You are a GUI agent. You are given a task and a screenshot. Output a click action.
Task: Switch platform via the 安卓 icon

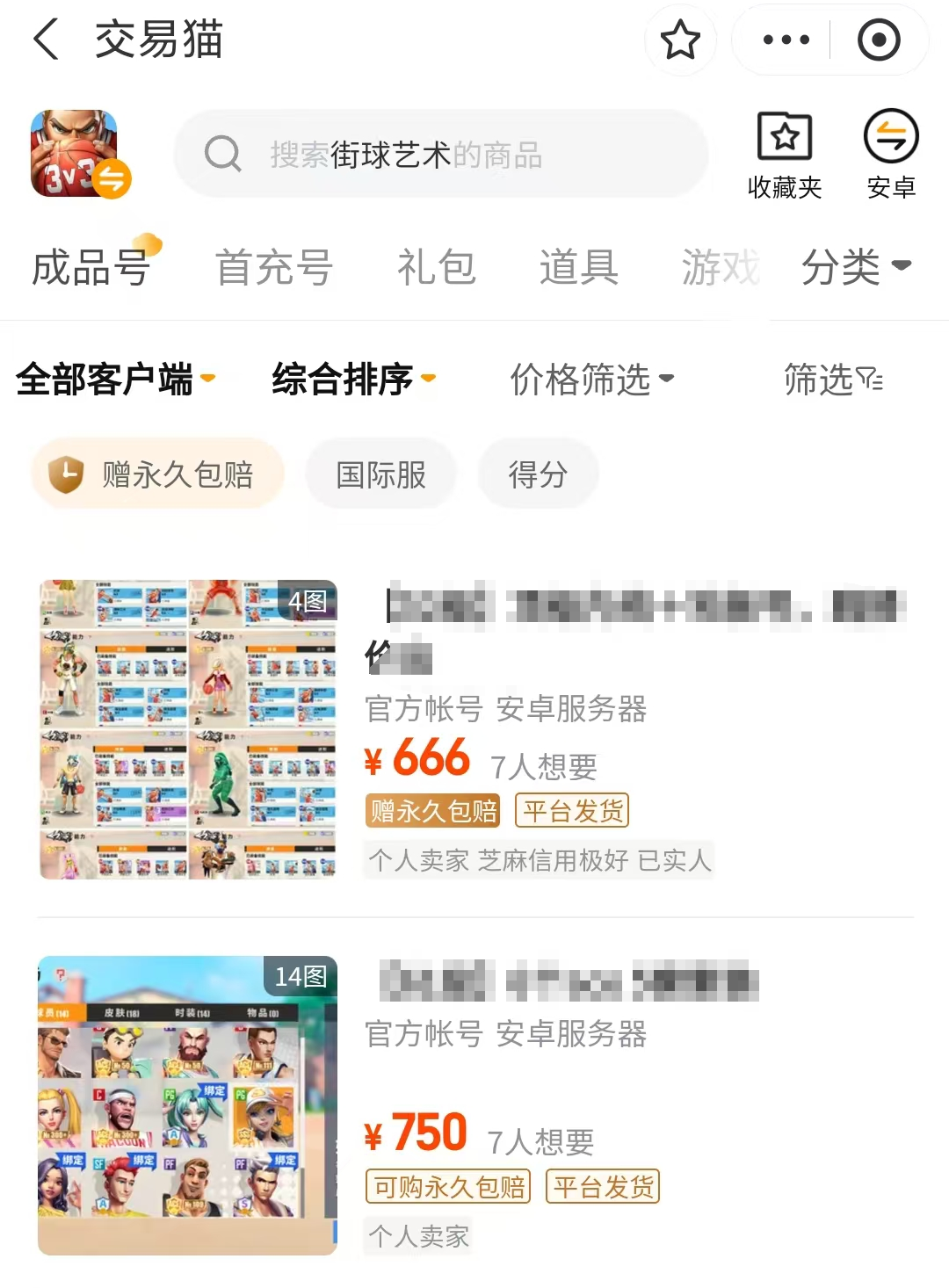coord(890,156)
